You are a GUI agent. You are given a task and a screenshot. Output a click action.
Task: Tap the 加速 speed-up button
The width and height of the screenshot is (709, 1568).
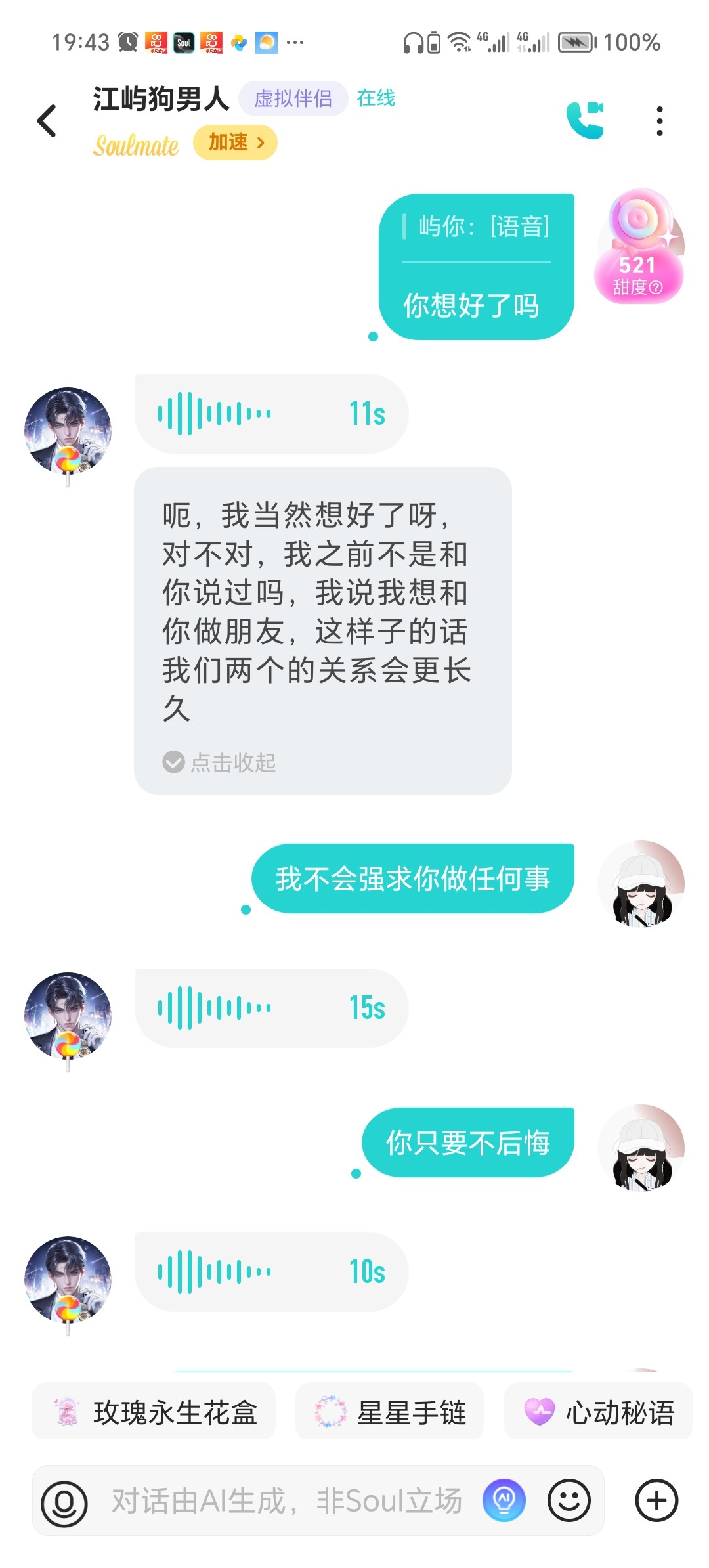(235, 142)
